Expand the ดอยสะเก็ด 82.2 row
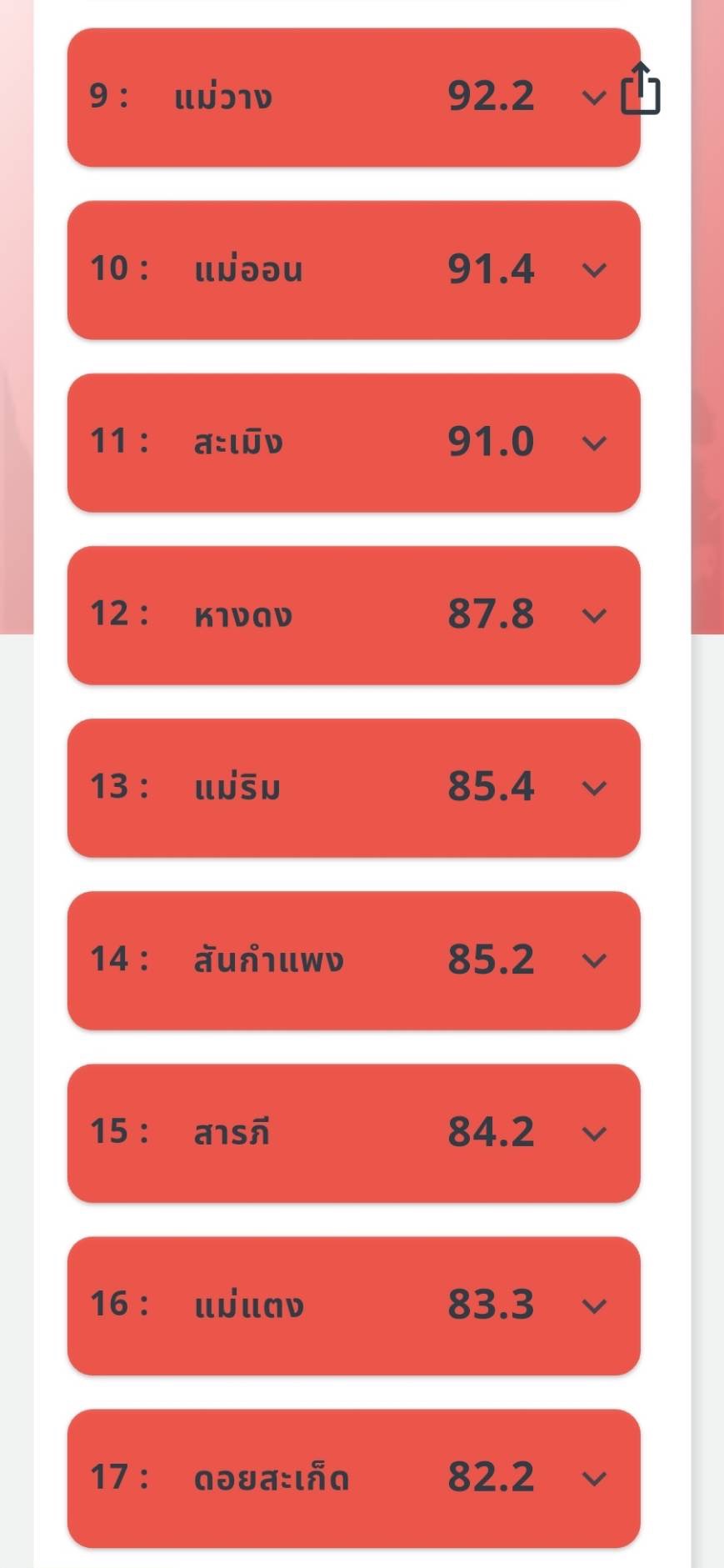724x1568 pixels. pyautogui.click(x=593, y=1478)
